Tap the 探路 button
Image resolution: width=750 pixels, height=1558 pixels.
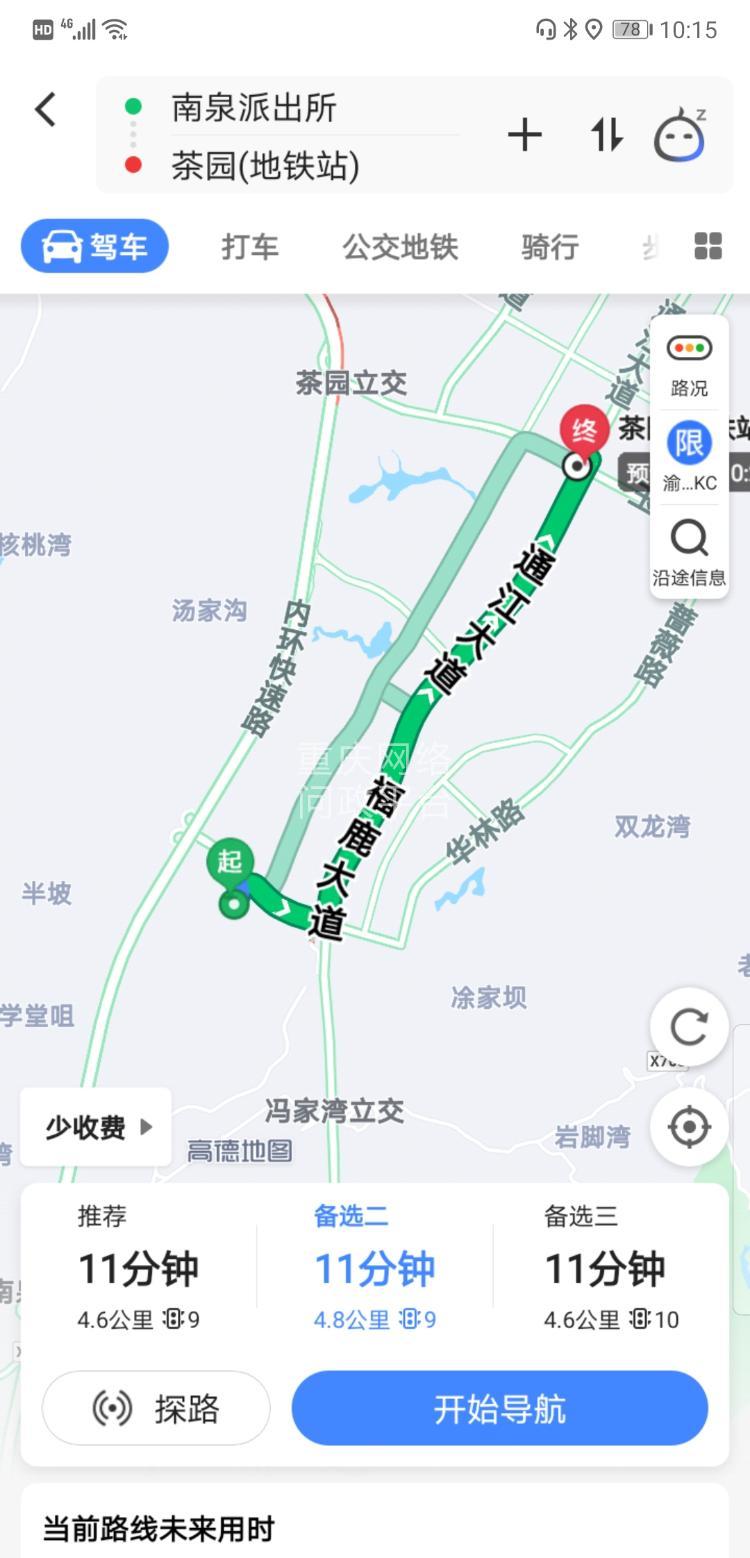tap(156, 1408)
